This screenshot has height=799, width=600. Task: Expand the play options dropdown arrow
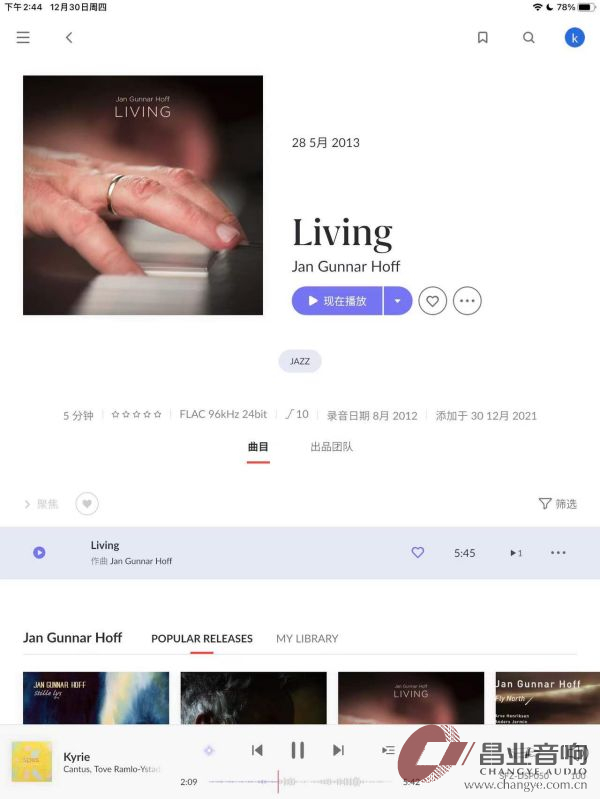click(398, 300)
